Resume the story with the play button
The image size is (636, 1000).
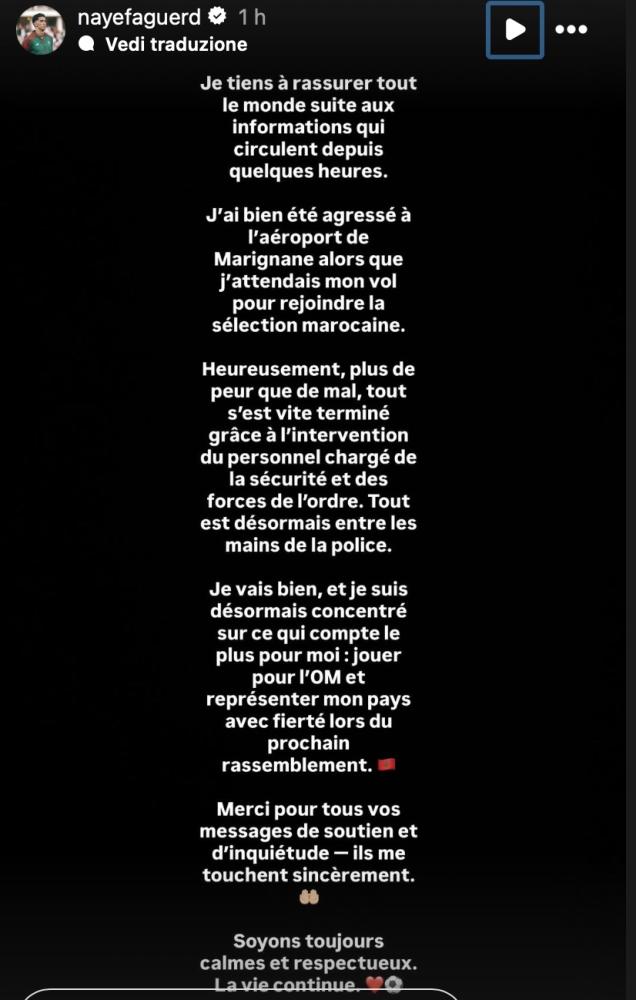click(515, 30)
